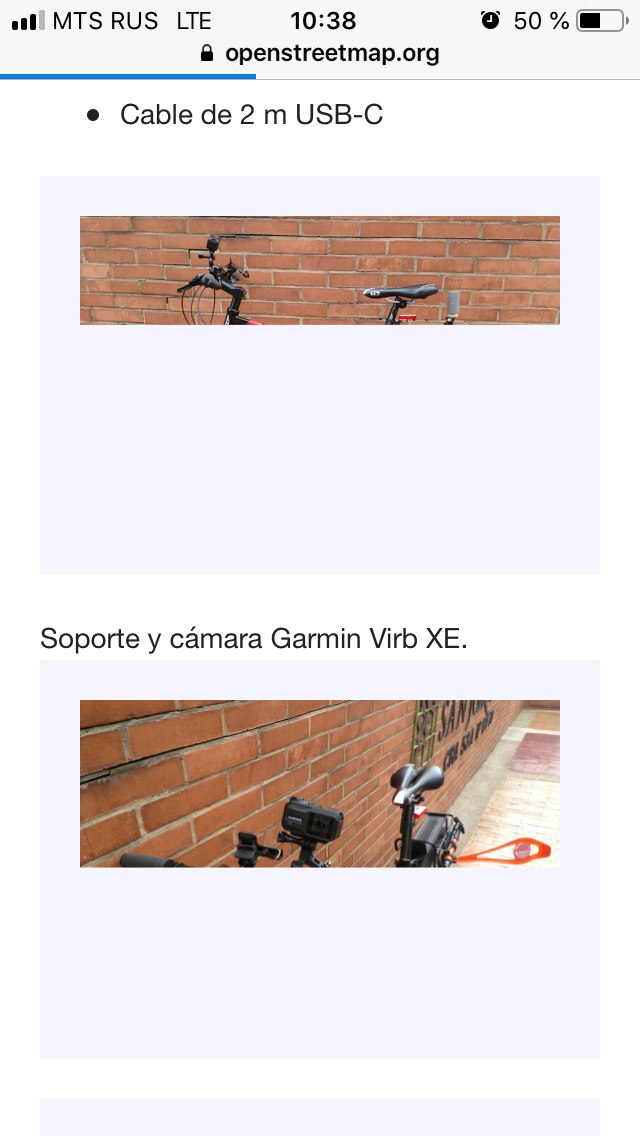Tap the openstreetmap.org address bar

click(x=320, y=54)
